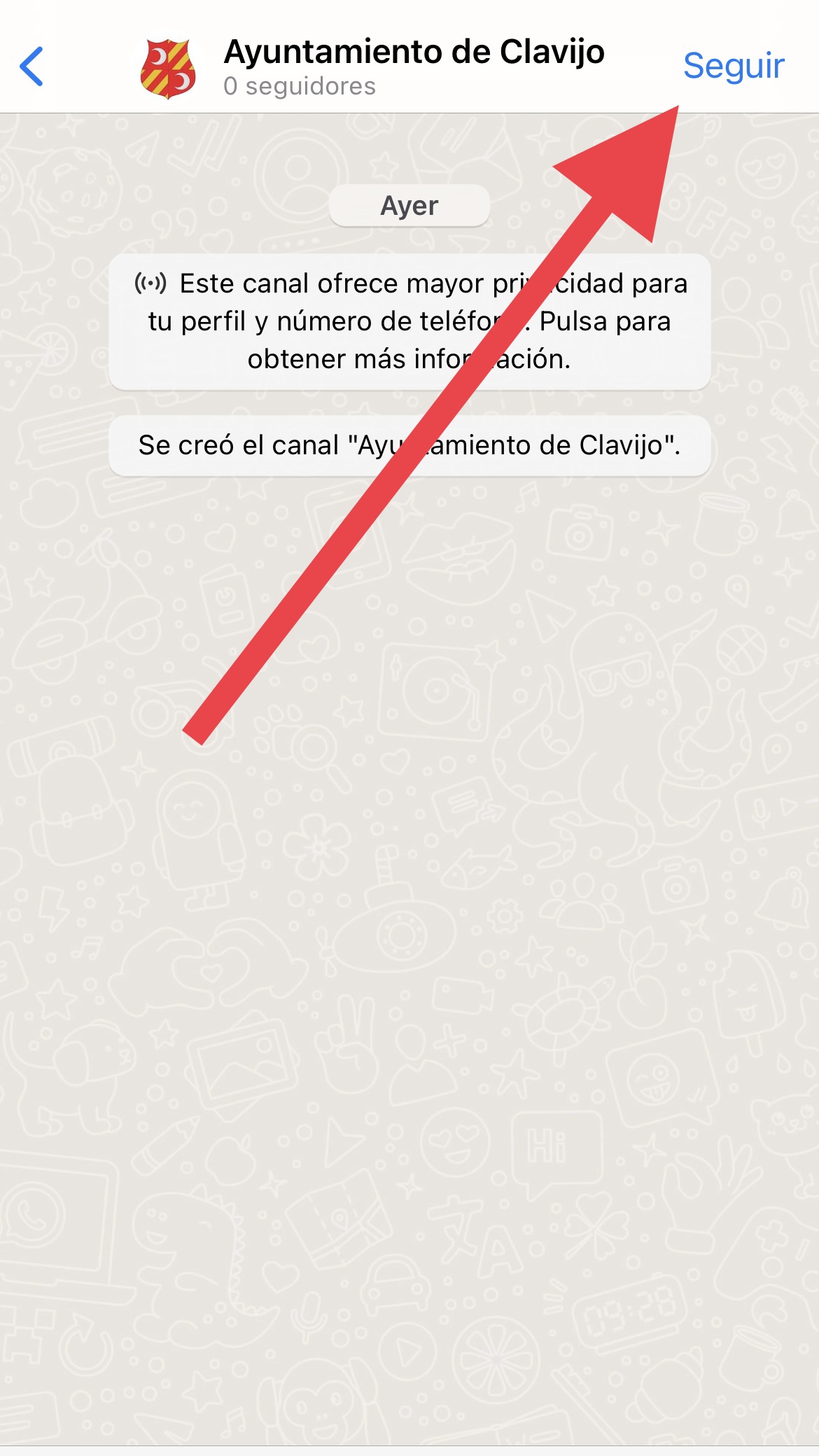Go back with the blue arrow

tap(32, 66)
